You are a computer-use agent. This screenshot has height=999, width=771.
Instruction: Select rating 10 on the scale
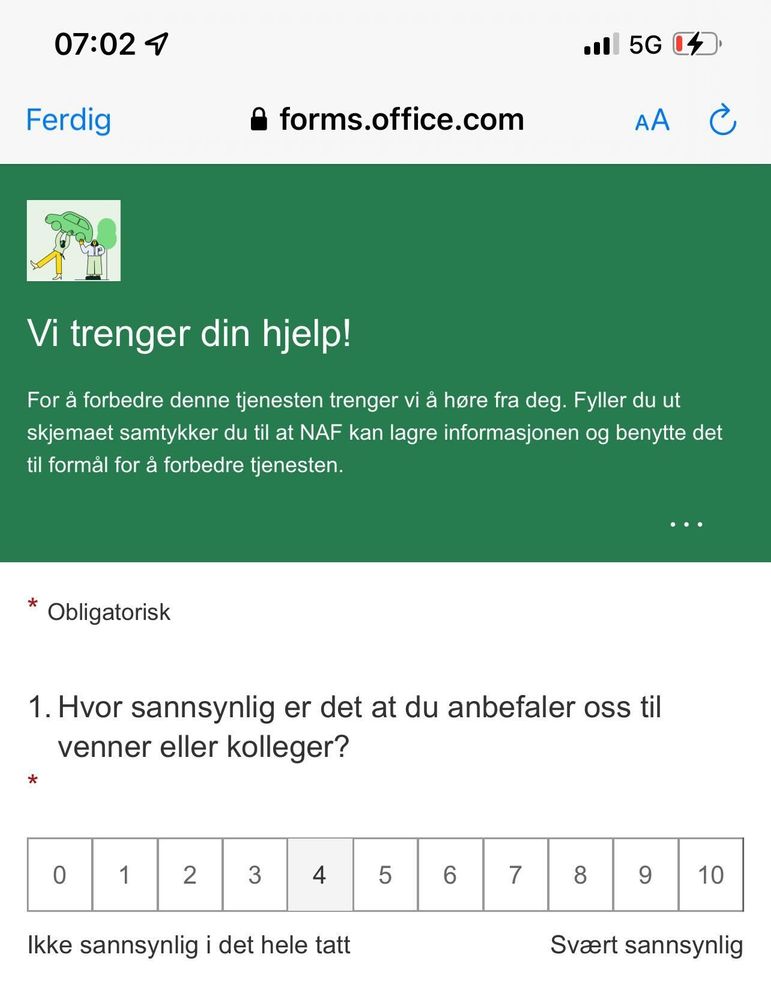(x=712, y=874)
